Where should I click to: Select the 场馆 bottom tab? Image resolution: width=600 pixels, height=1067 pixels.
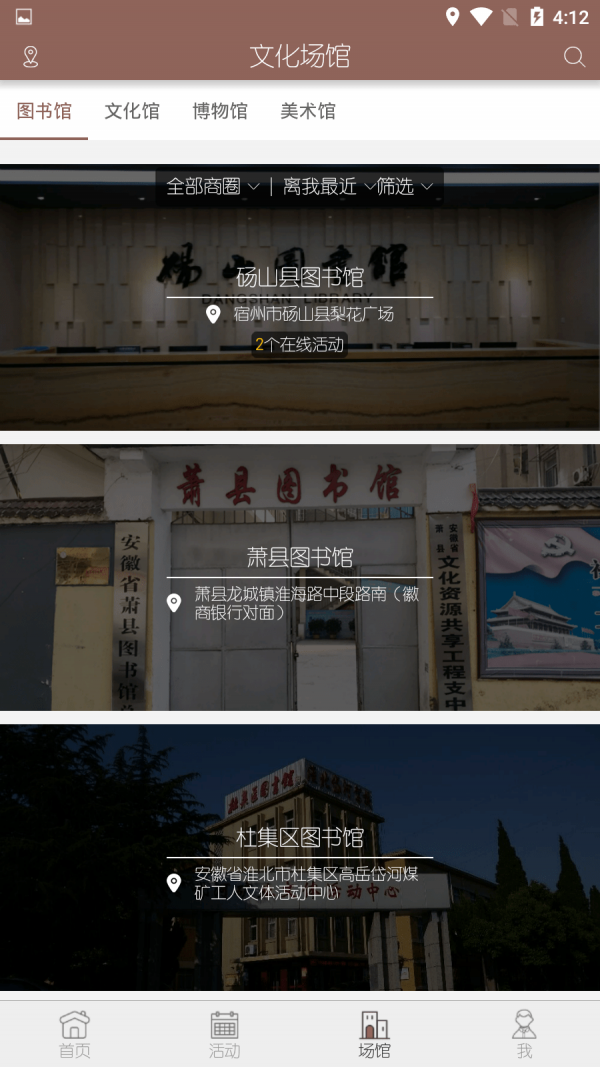tap(375, 1034)
